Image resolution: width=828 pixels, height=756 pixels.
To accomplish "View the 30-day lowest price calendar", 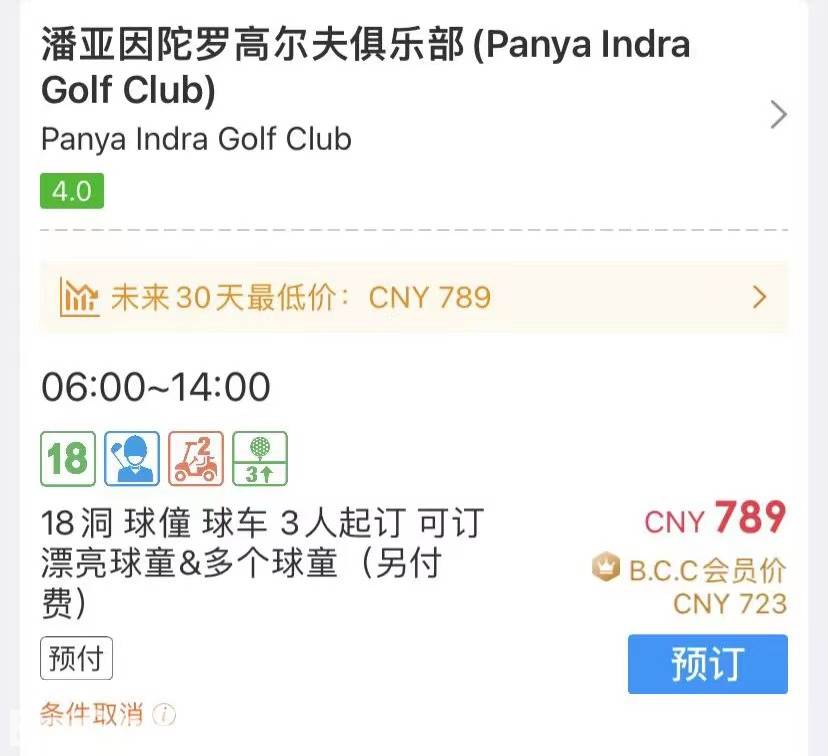I will (x=413, y=297).
